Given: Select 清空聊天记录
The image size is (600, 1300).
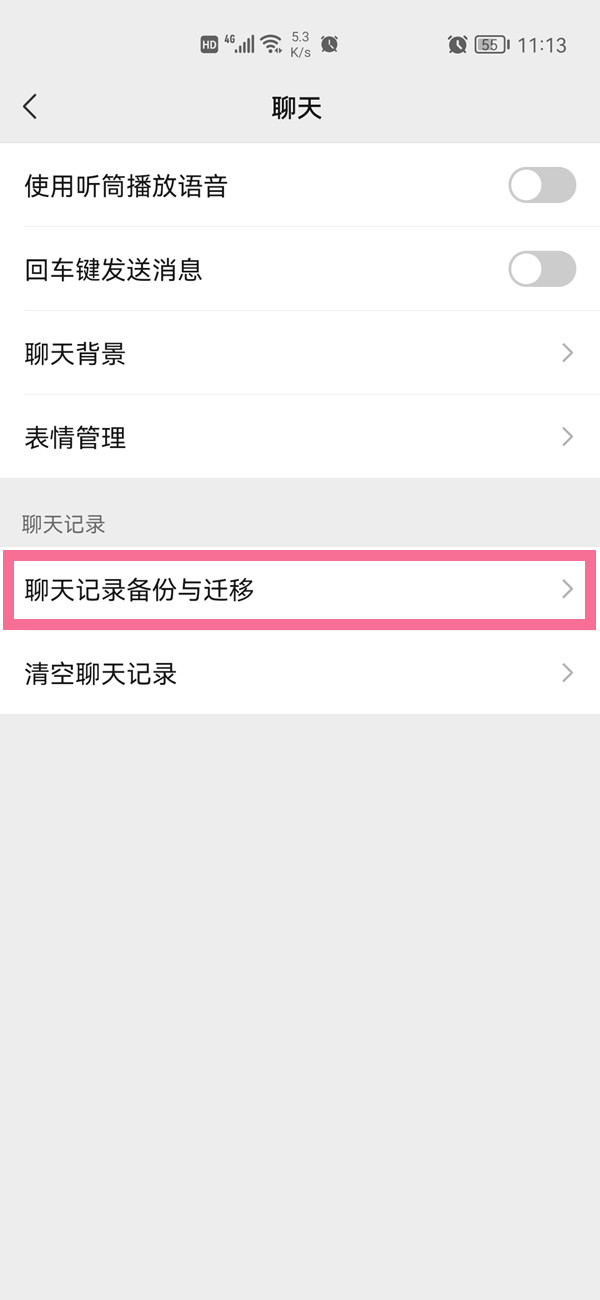Looking at the screenshot, I should point(300,673).
